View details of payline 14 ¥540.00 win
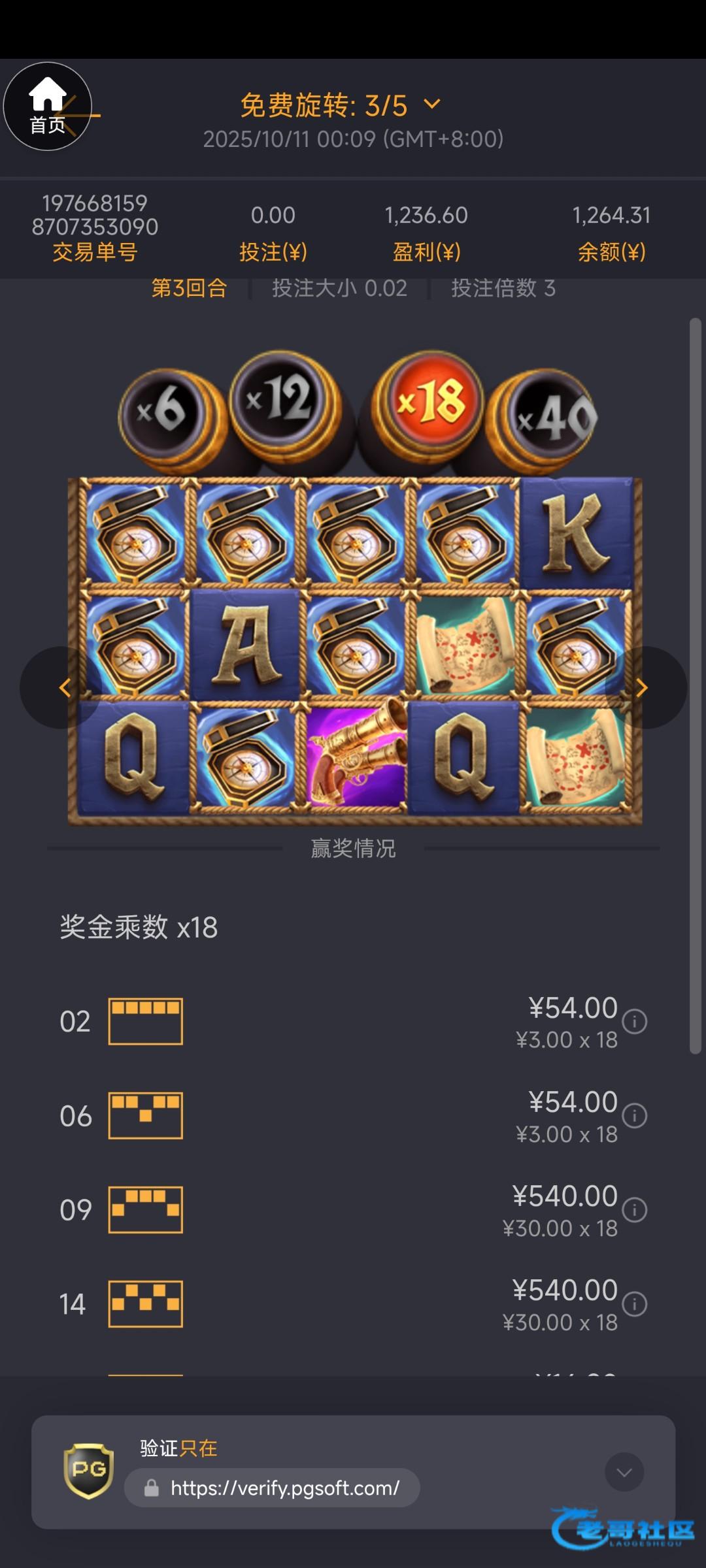This screenshot has width=706, height=1568. pyautogui.click(x=635, y=1304)
